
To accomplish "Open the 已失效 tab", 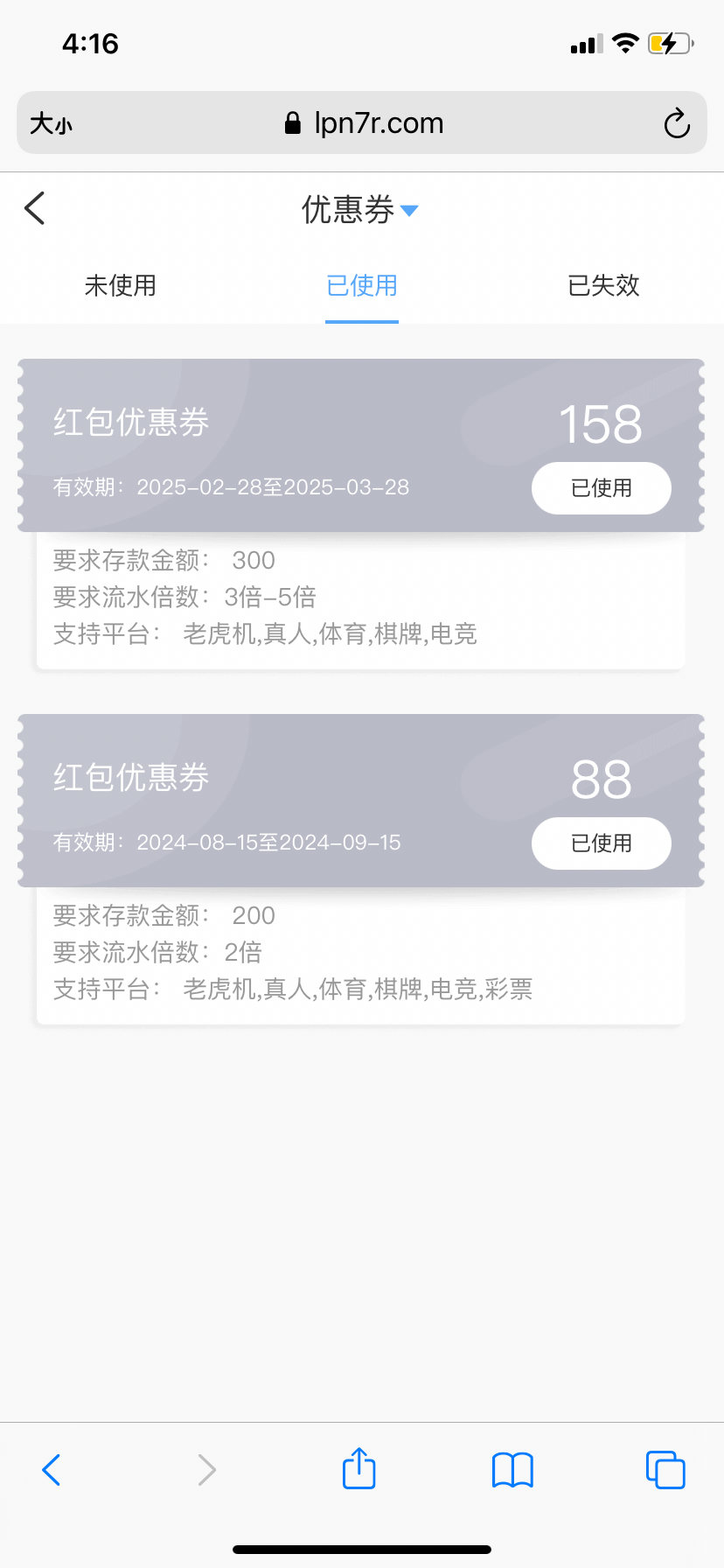I will 603,285.
